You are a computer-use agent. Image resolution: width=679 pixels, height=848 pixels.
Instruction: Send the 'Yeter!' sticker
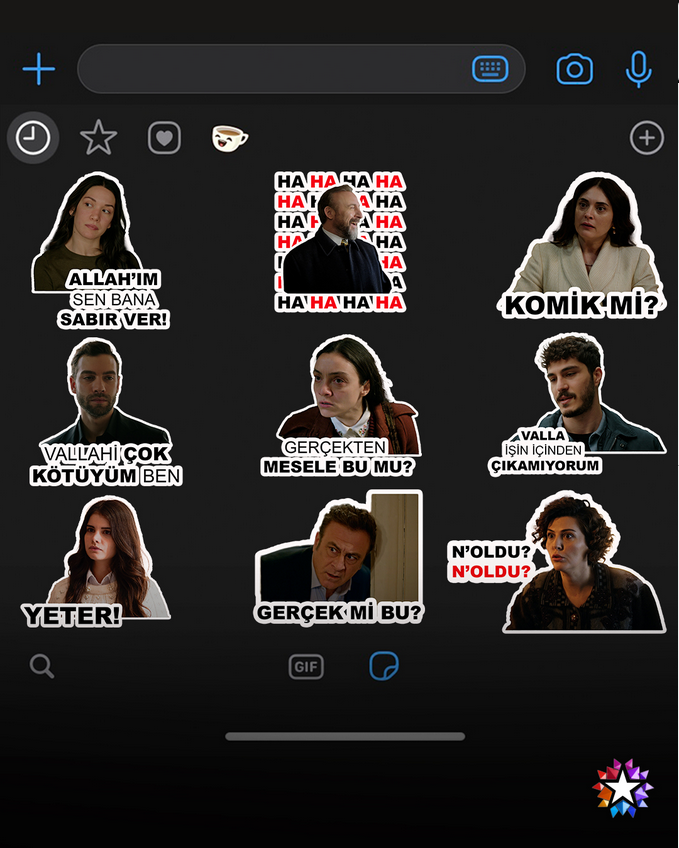[96, 562]
